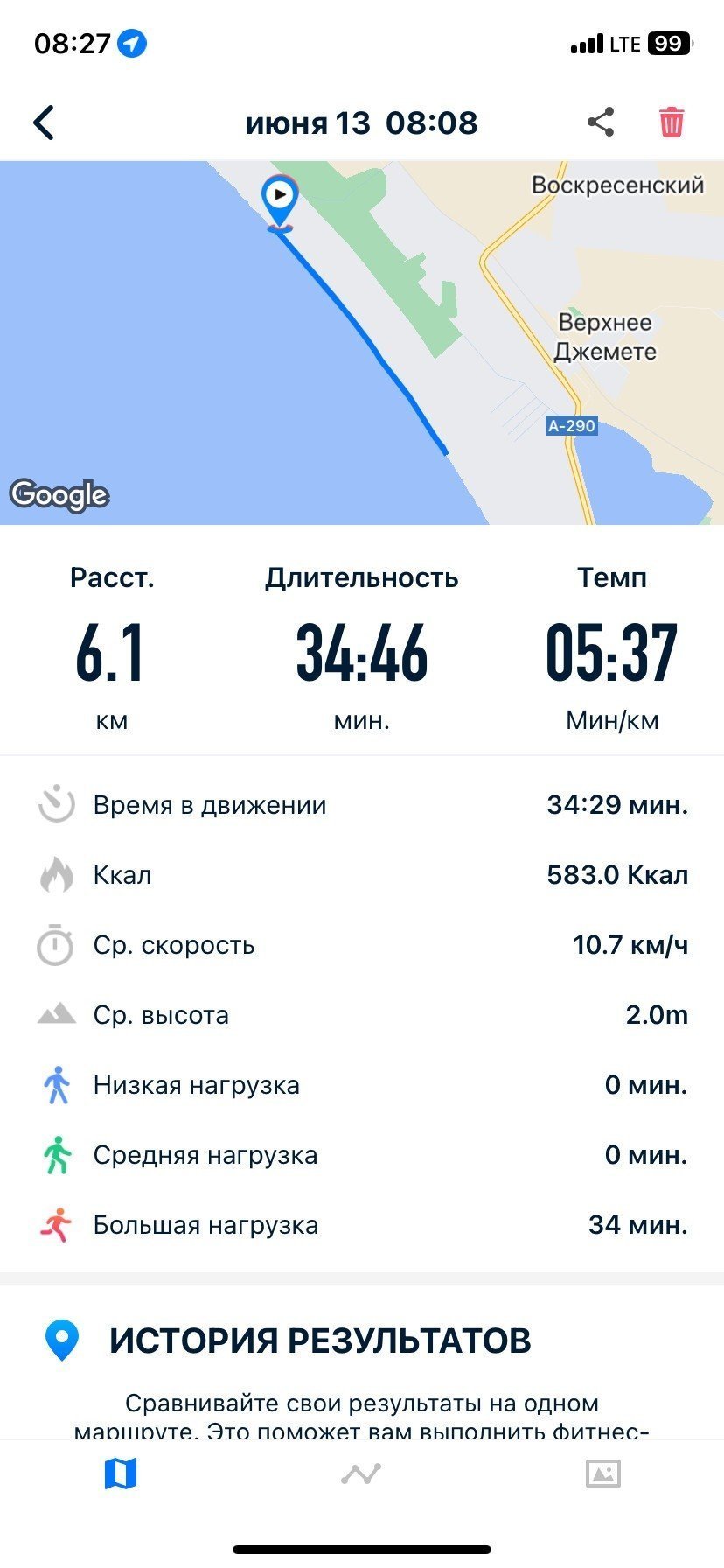Switch to the charts graph tab
724x1568 pixels.
coord(361,1473)
